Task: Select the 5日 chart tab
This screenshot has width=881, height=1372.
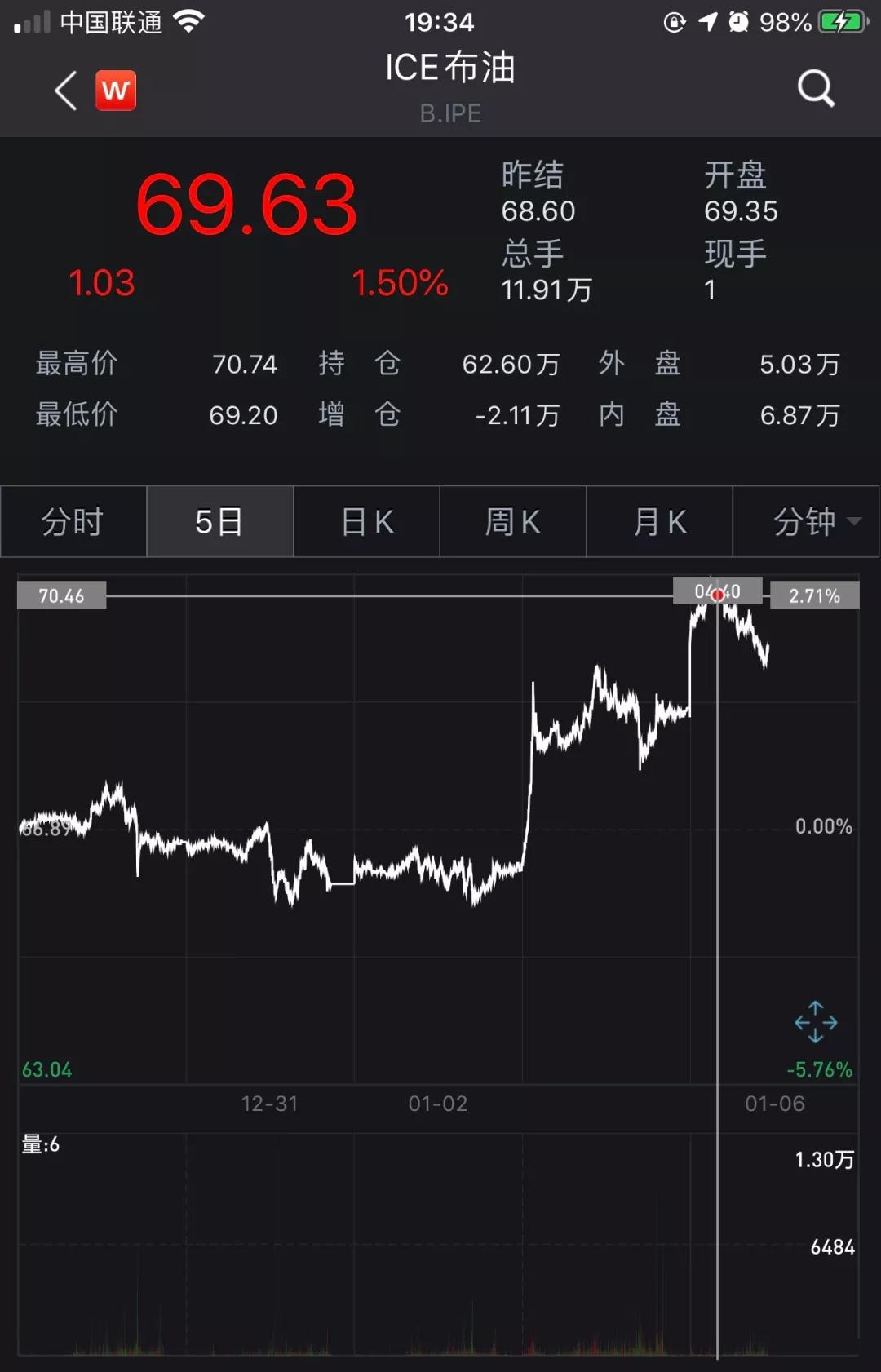Action: pos(219,521)
